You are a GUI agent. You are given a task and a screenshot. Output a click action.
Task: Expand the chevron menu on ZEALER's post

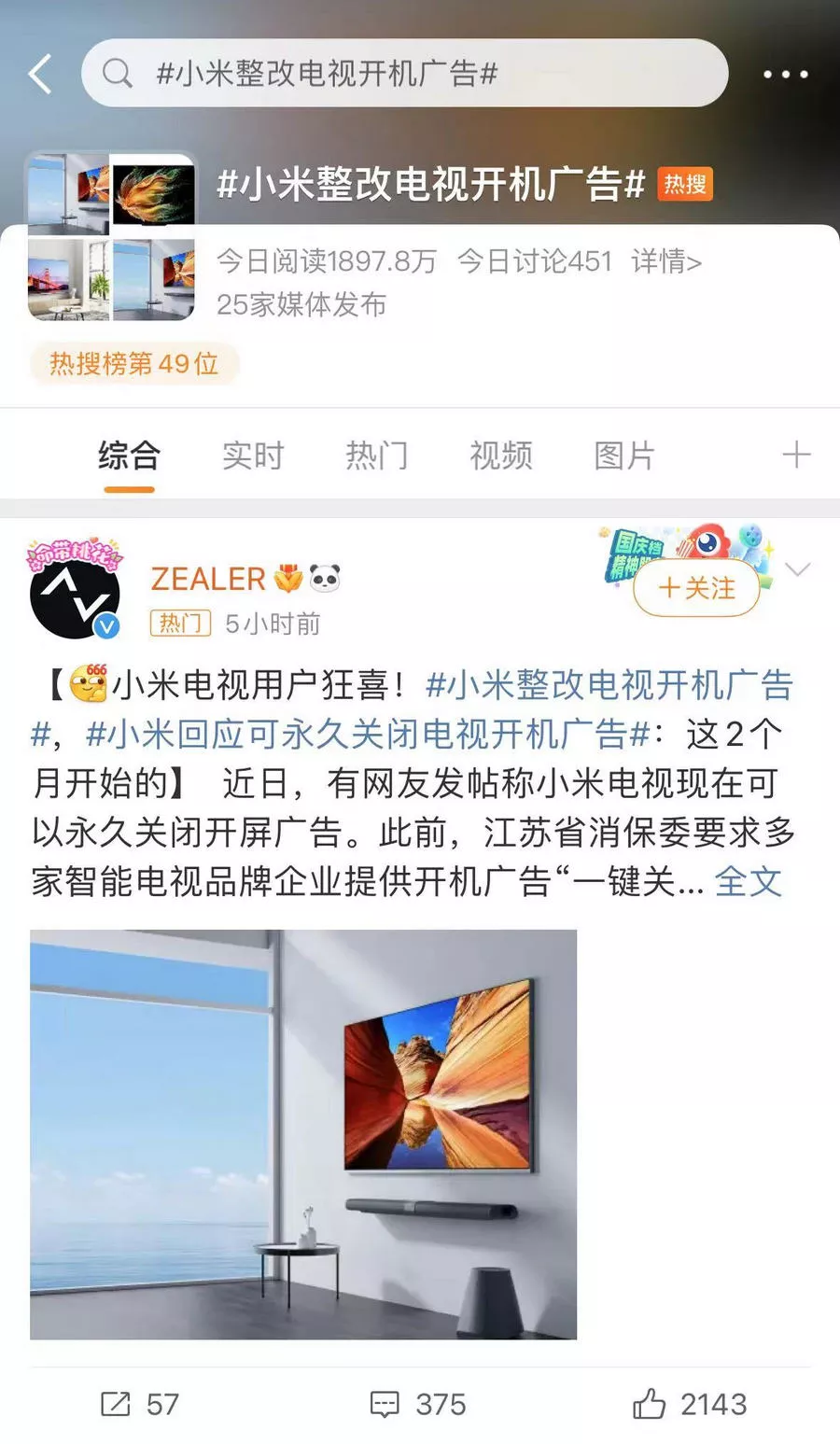coord(798,568)
